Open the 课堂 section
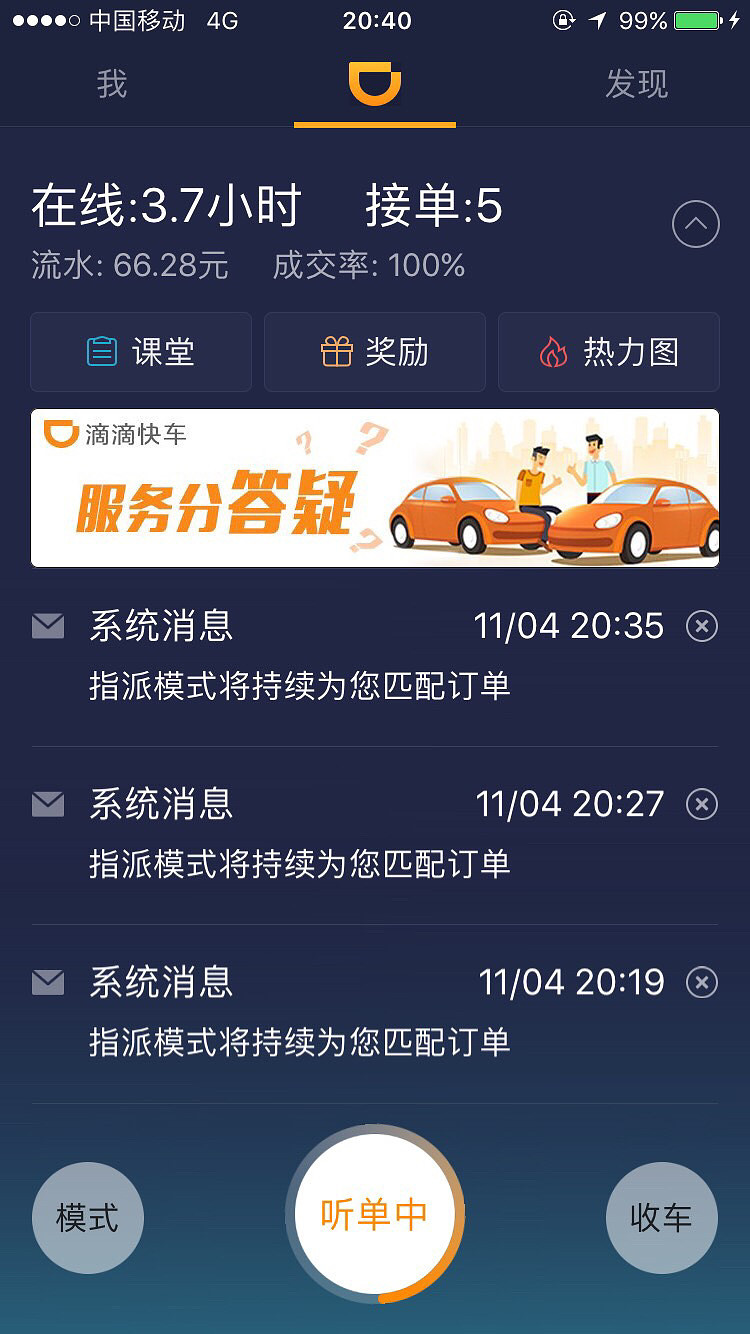Viewport: 750px width, 1334px height. (141, 352)
